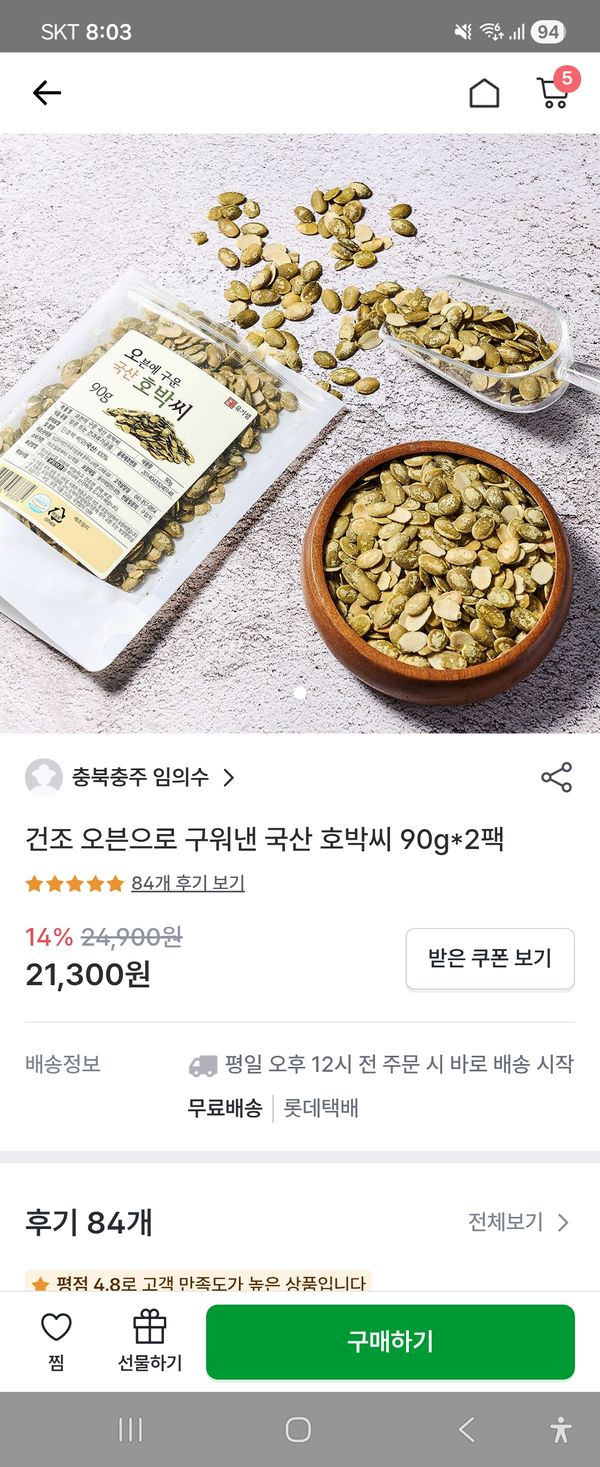Tap the 받은 쿠폰 보기 button

tap(490, 958)
